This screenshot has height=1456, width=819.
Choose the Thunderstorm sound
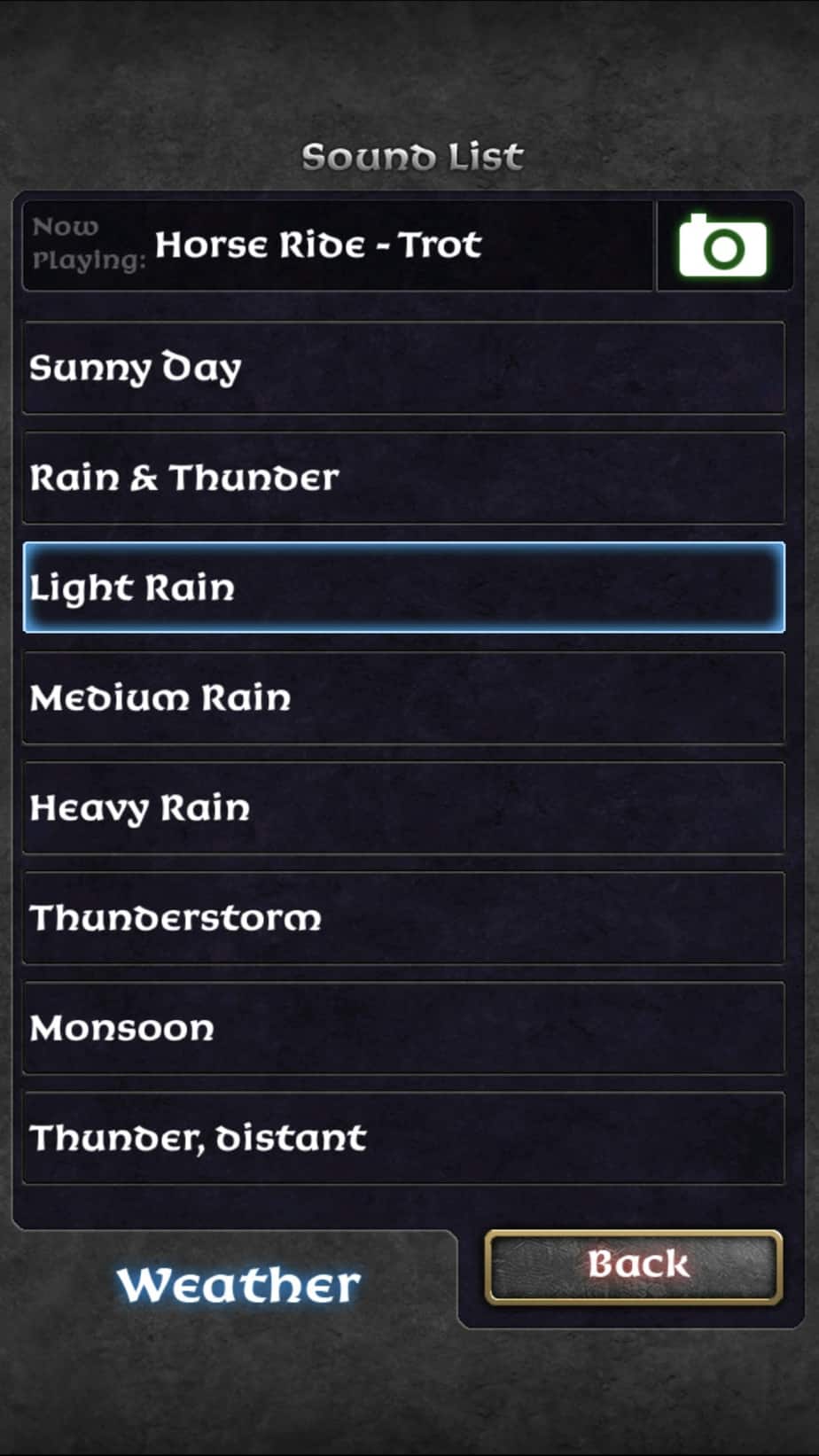click(x=403, y=918)
